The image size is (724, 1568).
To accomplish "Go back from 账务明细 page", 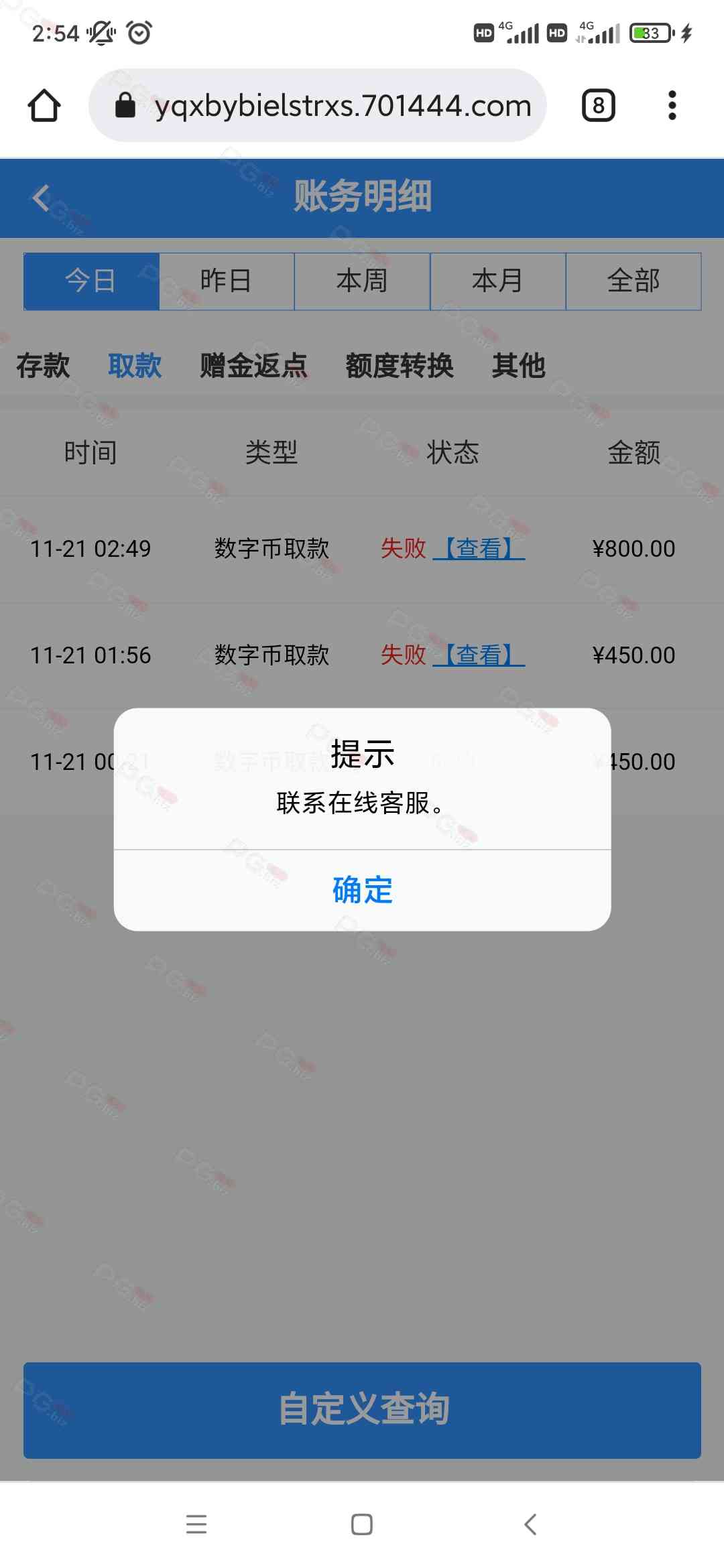I will tap(42, 198).
